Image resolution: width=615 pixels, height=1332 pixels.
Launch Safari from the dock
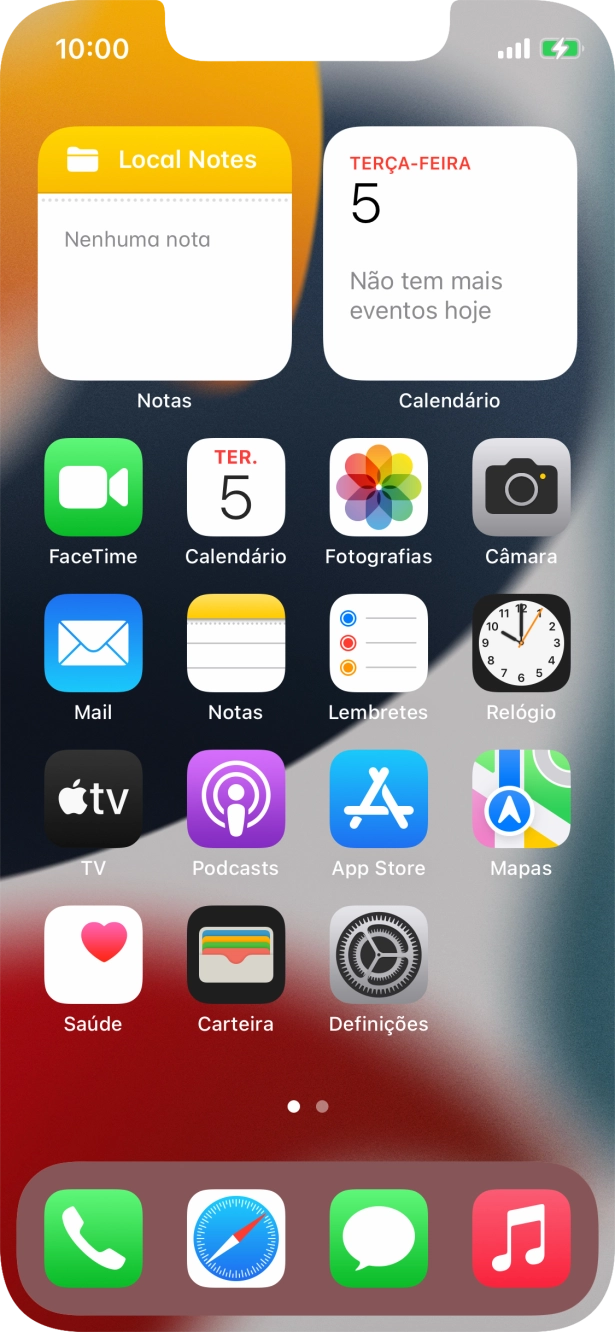pyautogui.click(x=236, y=1238)
